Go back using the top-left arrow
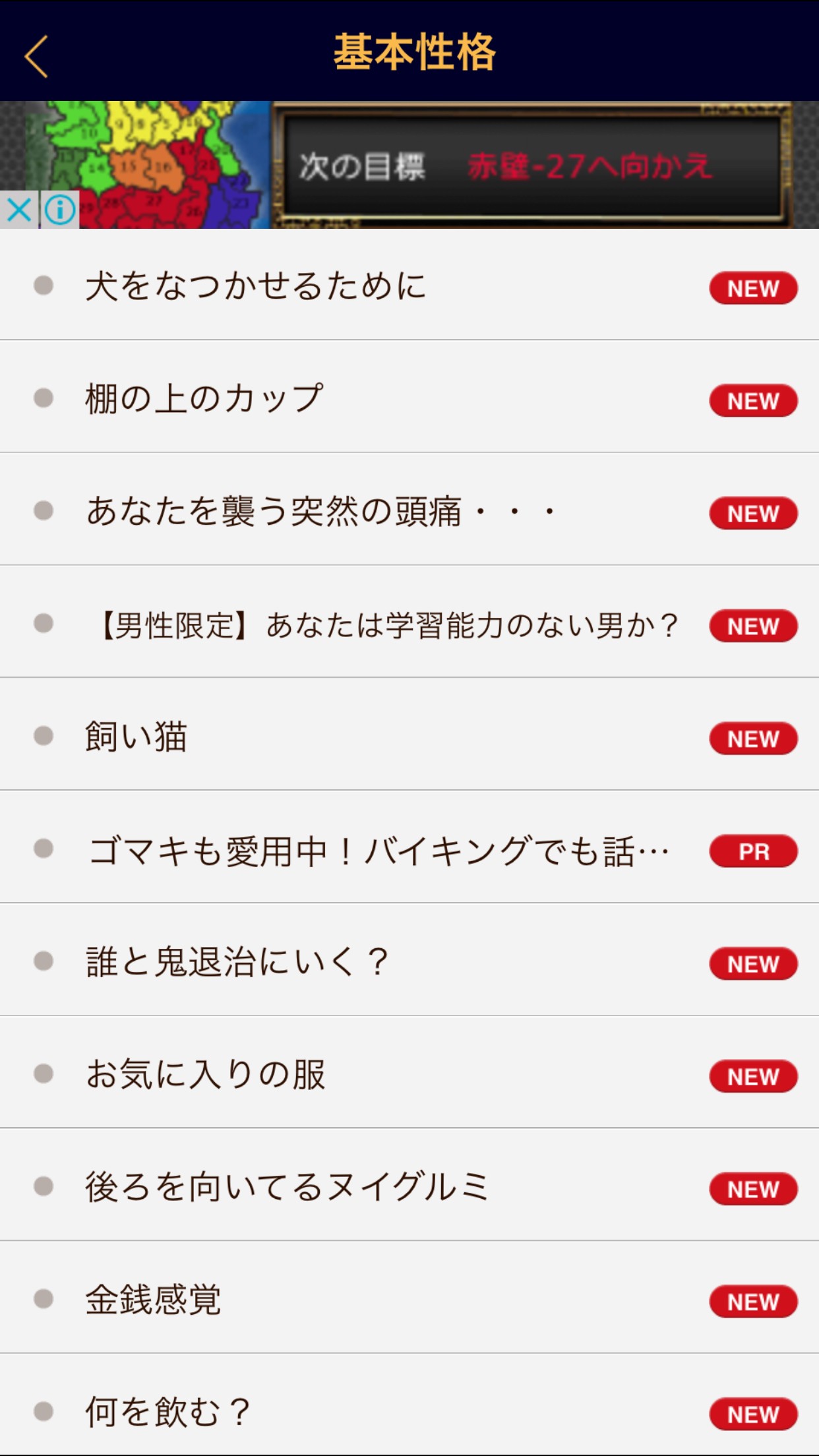The width and height of the screenshot is (819, 1456). (x=36, y=56)
